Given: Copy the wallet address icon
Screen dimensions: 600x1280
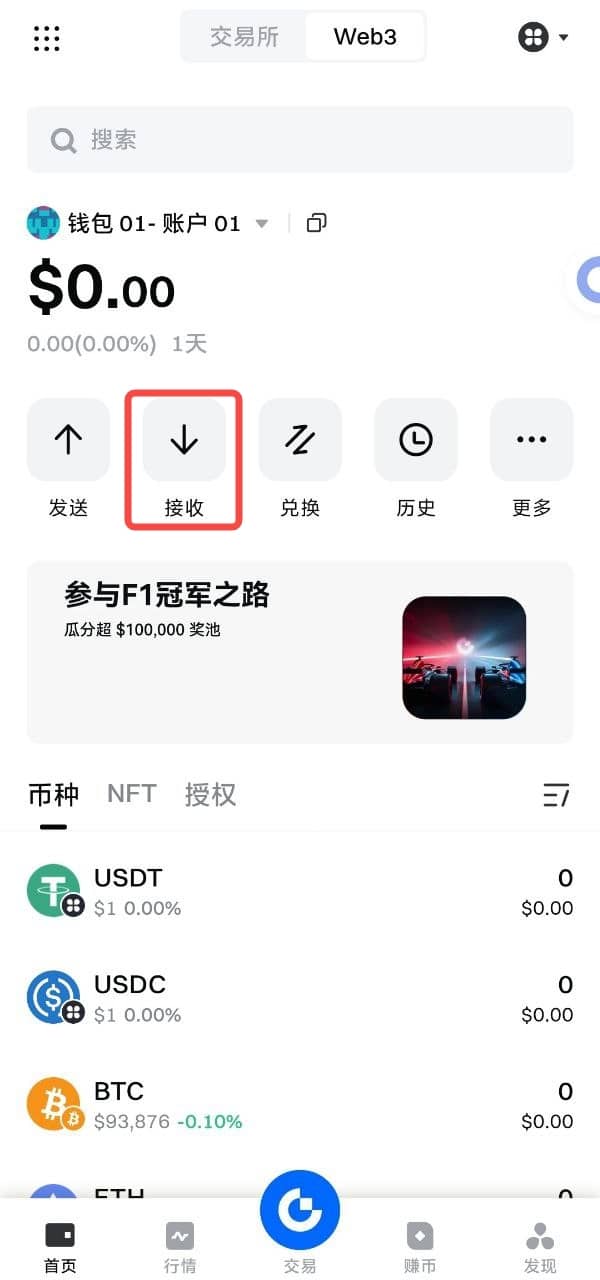Looking at the screenshot, I should (x=316, y=223).
